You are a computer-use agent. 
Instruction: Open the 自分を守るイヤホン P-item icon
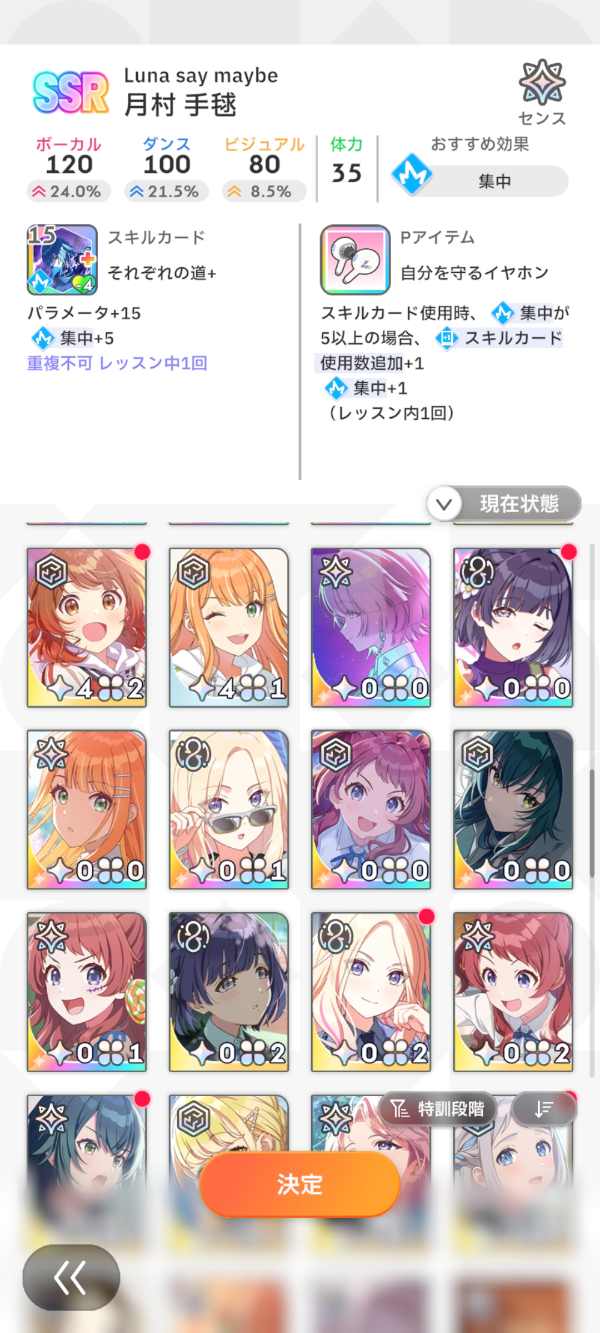(354, 260)
